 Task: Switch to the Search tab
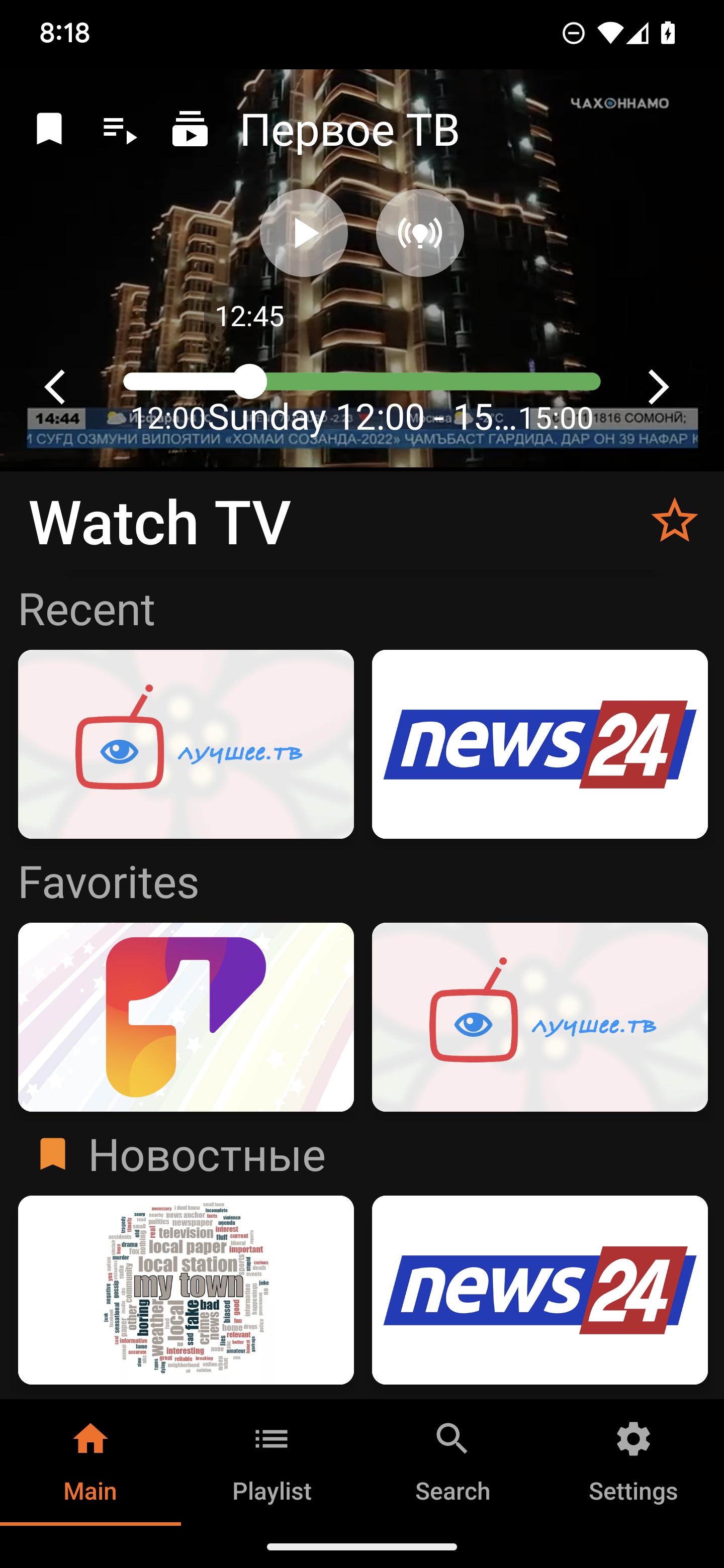452,1461
